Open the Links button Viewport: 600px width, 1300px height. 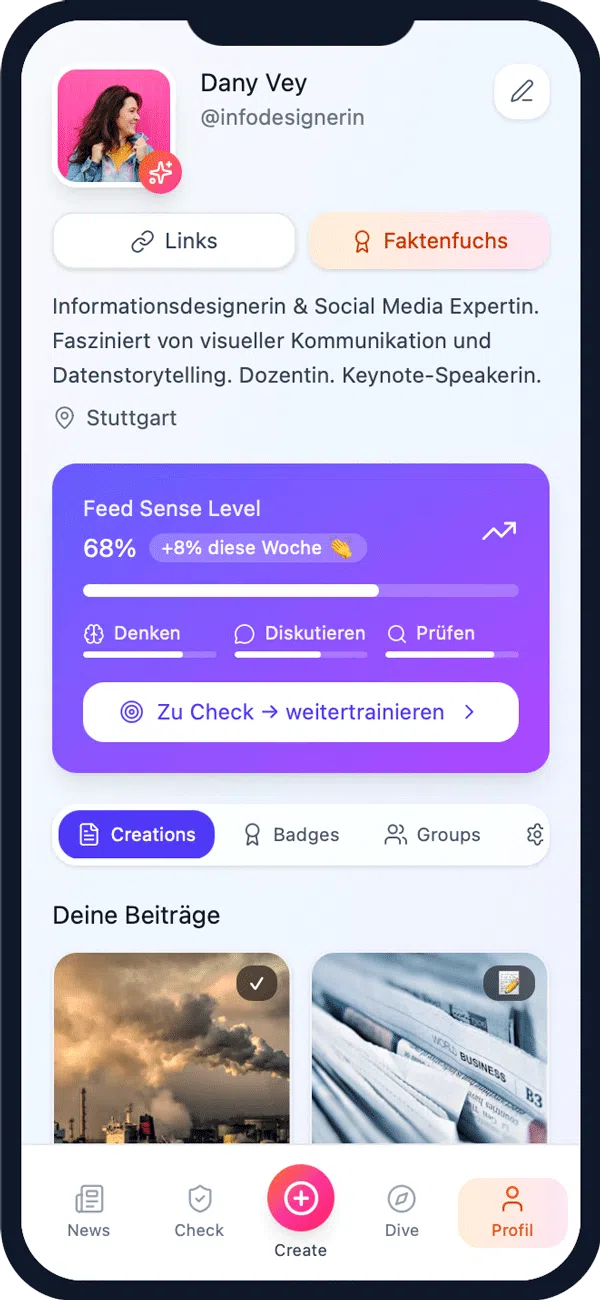pyautogui.click(x=174, y=241)
